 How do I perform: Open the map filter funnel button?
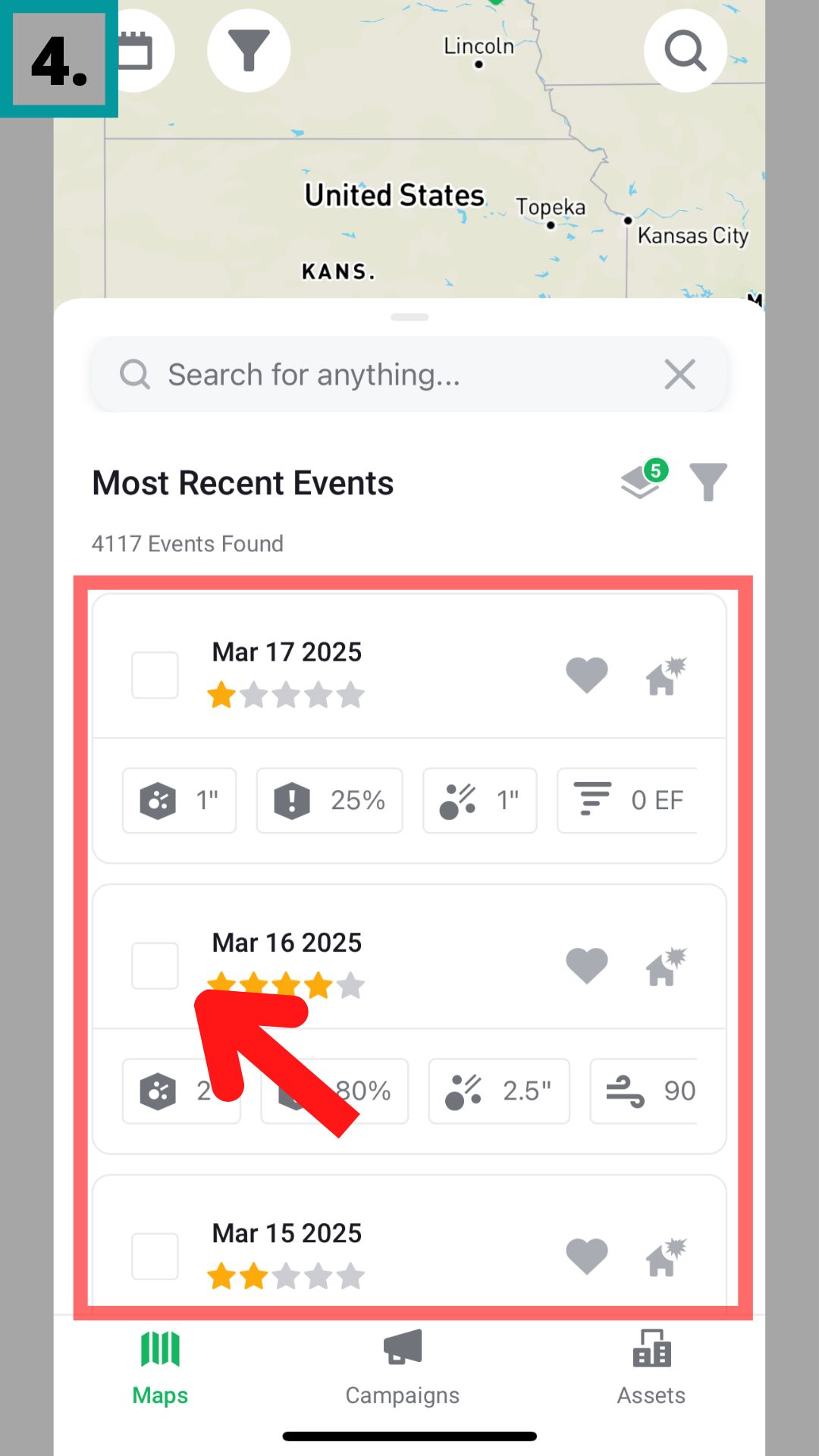[249, 50]
